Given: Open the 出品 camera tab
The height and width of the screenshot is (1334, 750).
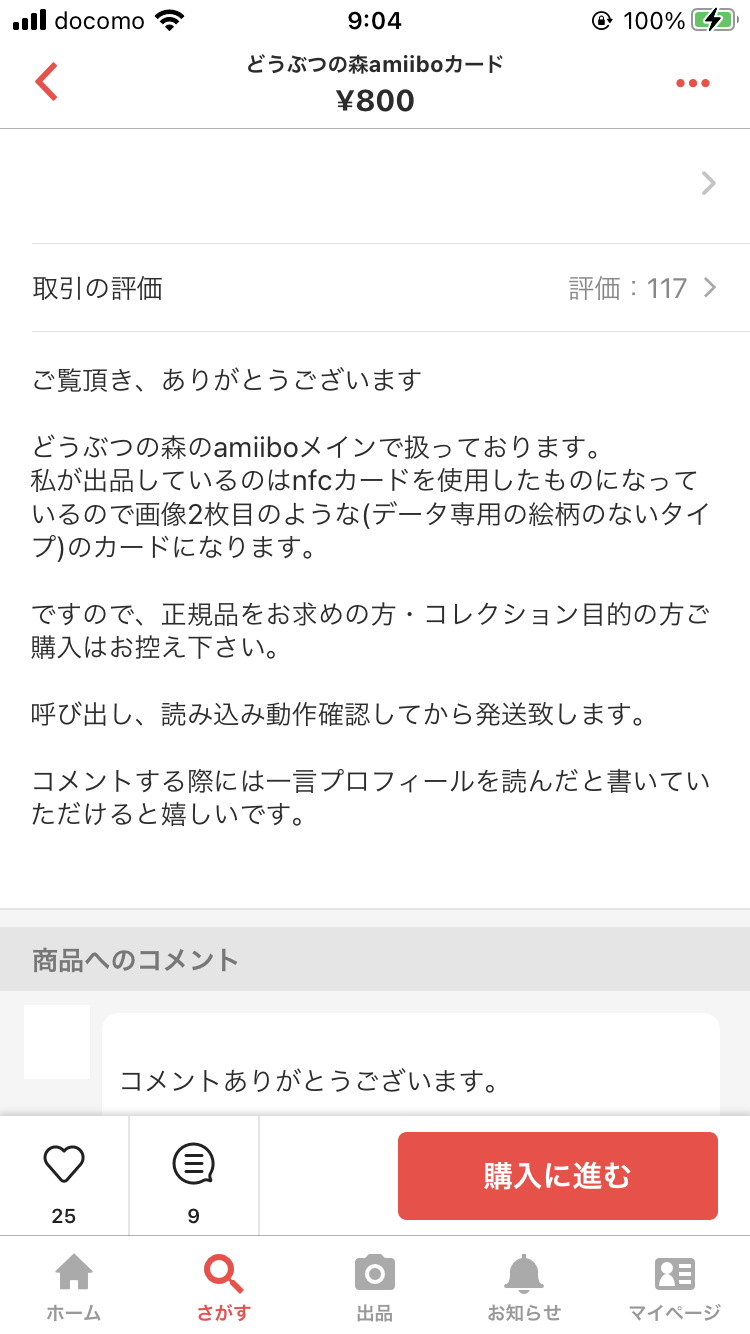Looking at the screenshot, I should coord(375,1286).
